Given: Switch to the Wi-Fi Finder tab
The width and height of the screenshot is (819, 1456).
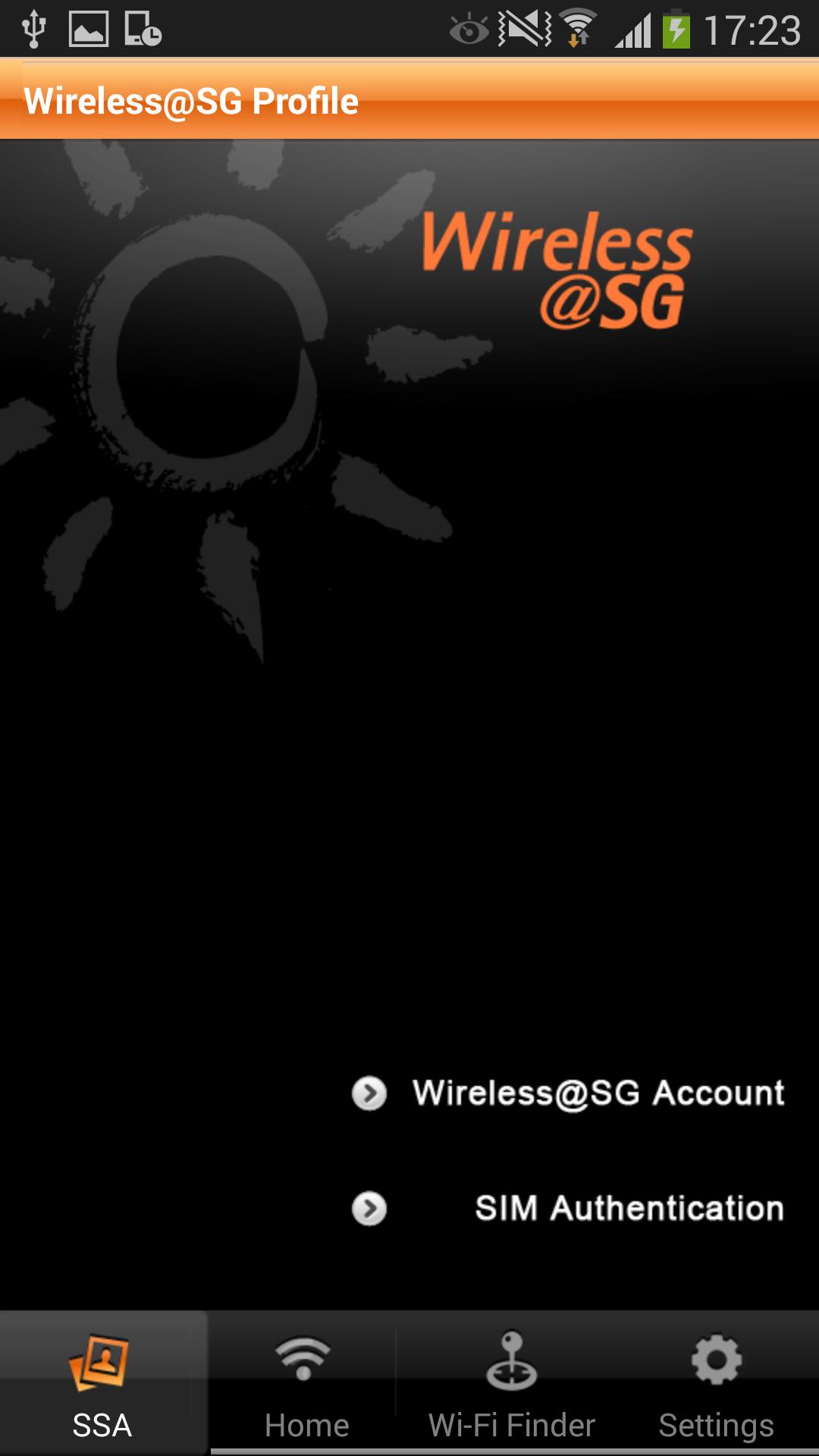Looking at the screenshot, I should coord(512,1424).
